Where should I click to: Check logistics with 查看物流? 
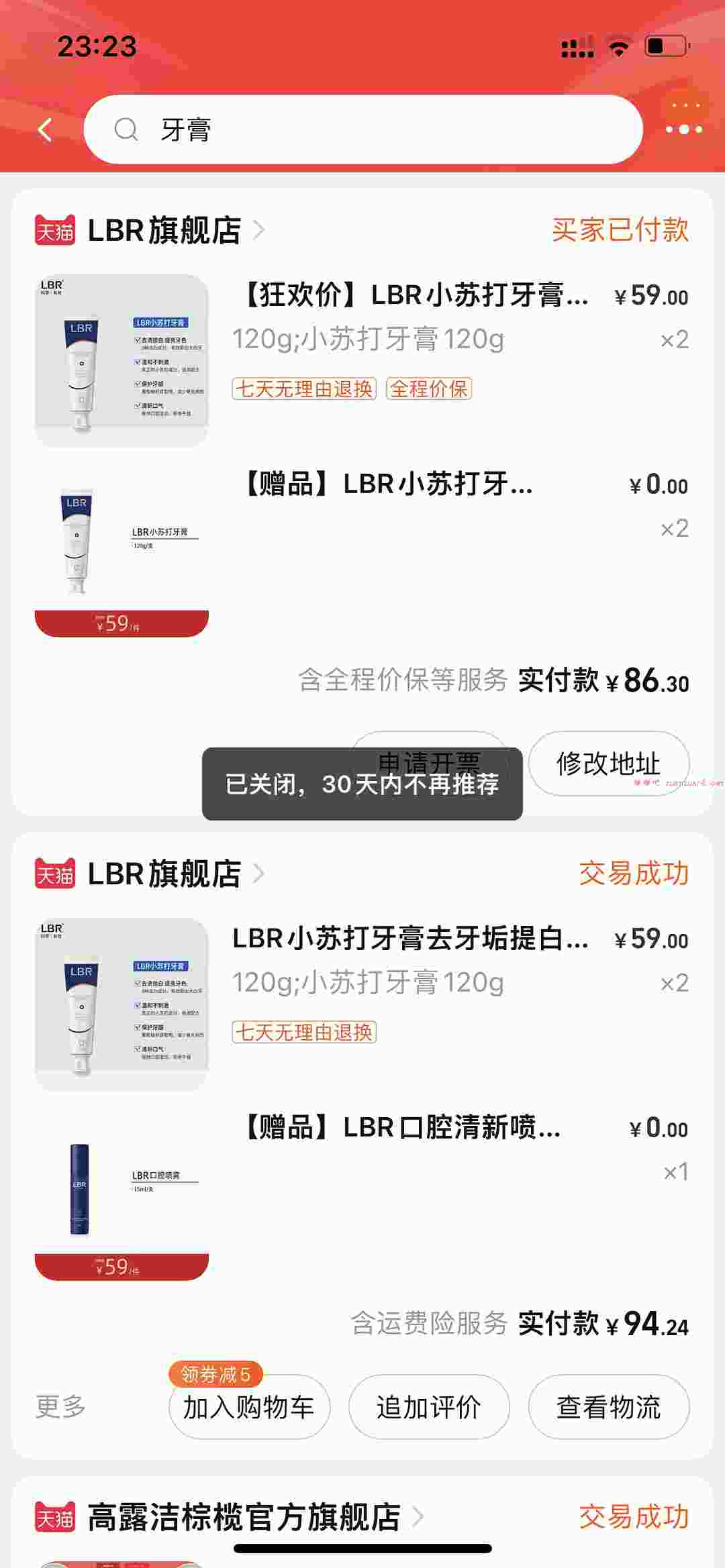[608, 1407]
